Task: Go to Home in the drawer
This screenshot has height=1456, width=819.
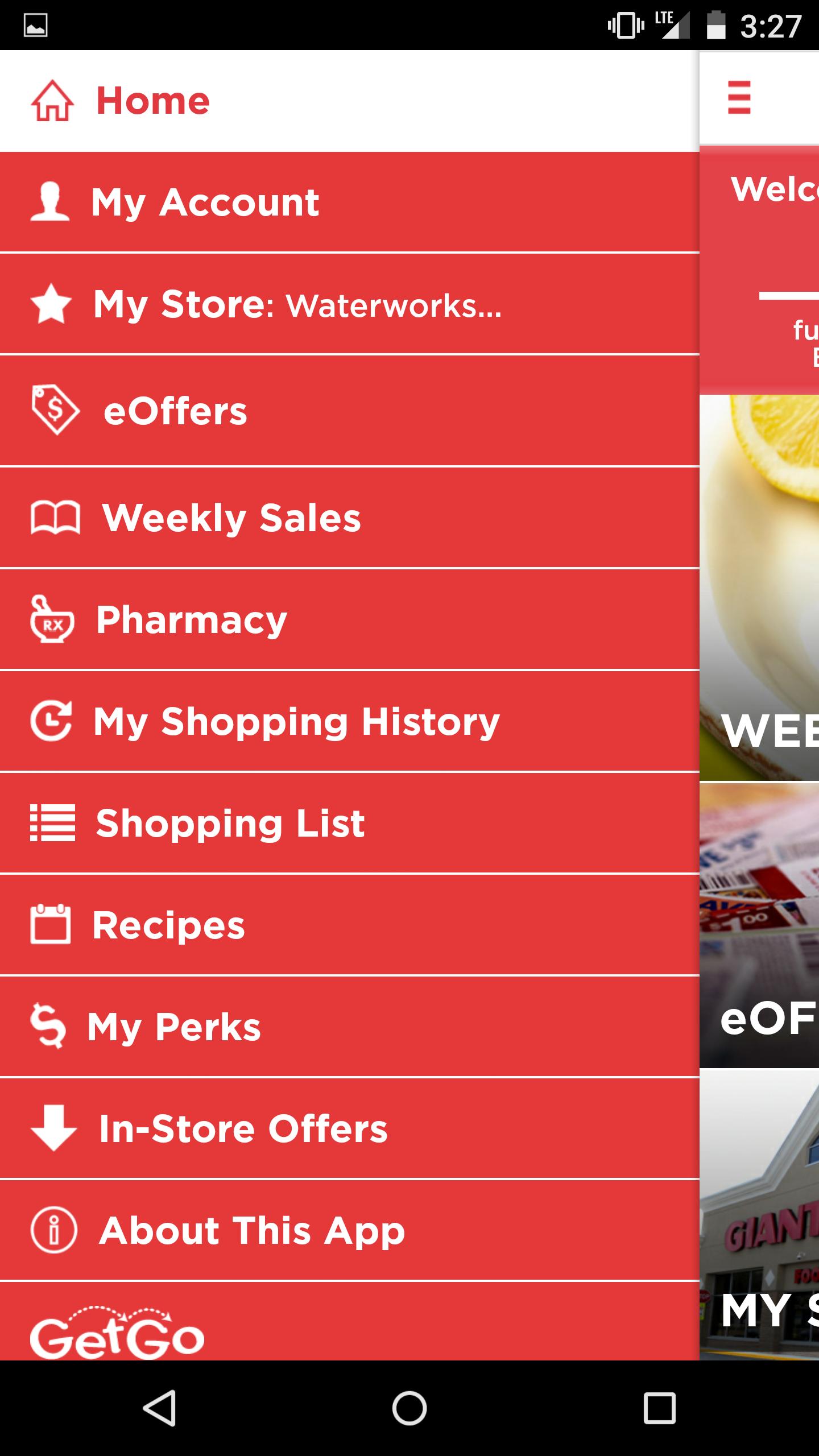Action: pyautogui.click(x=152, y=101)
